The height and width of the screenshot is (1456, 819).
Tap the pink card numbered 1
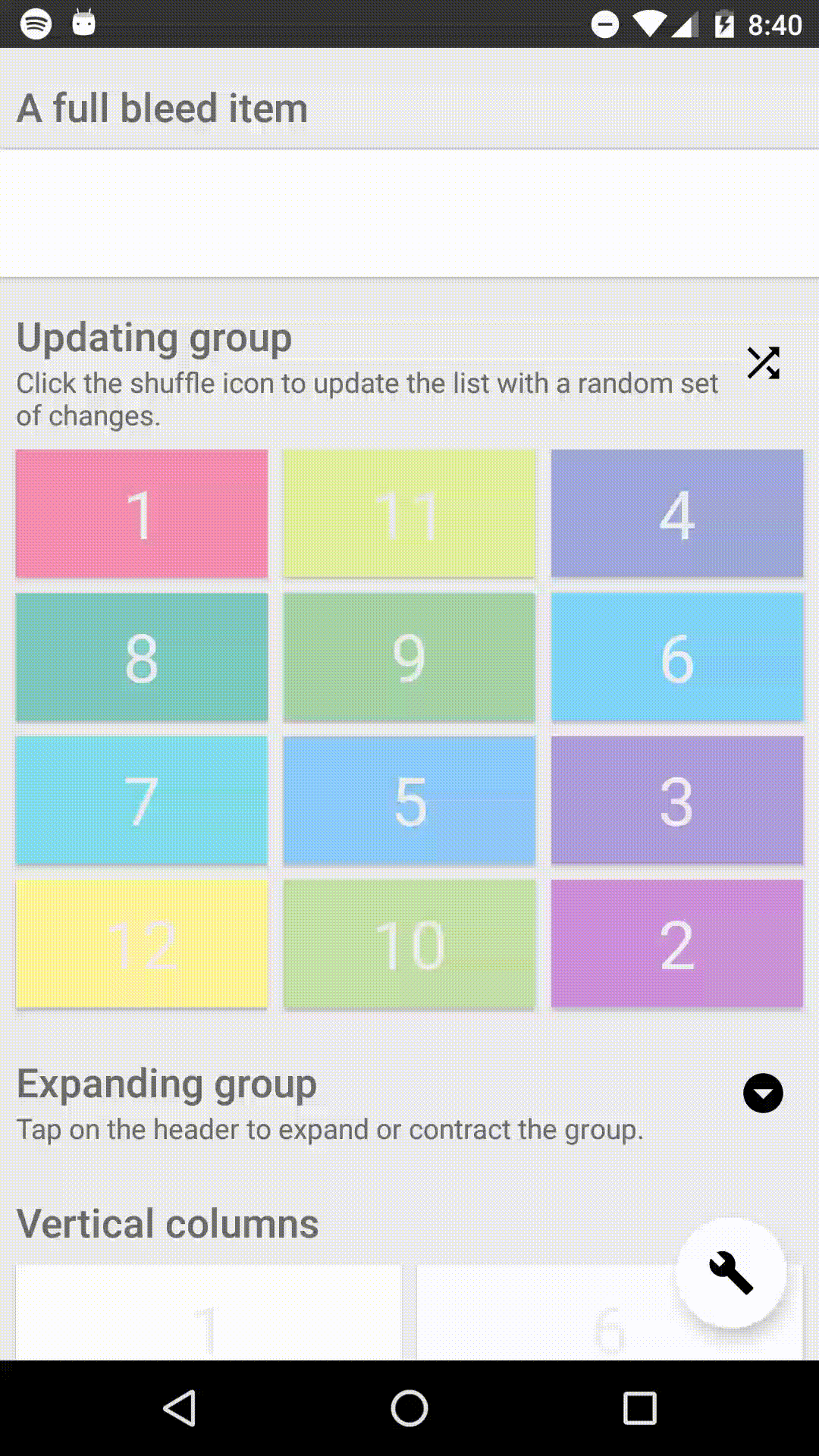click(142, 513)
